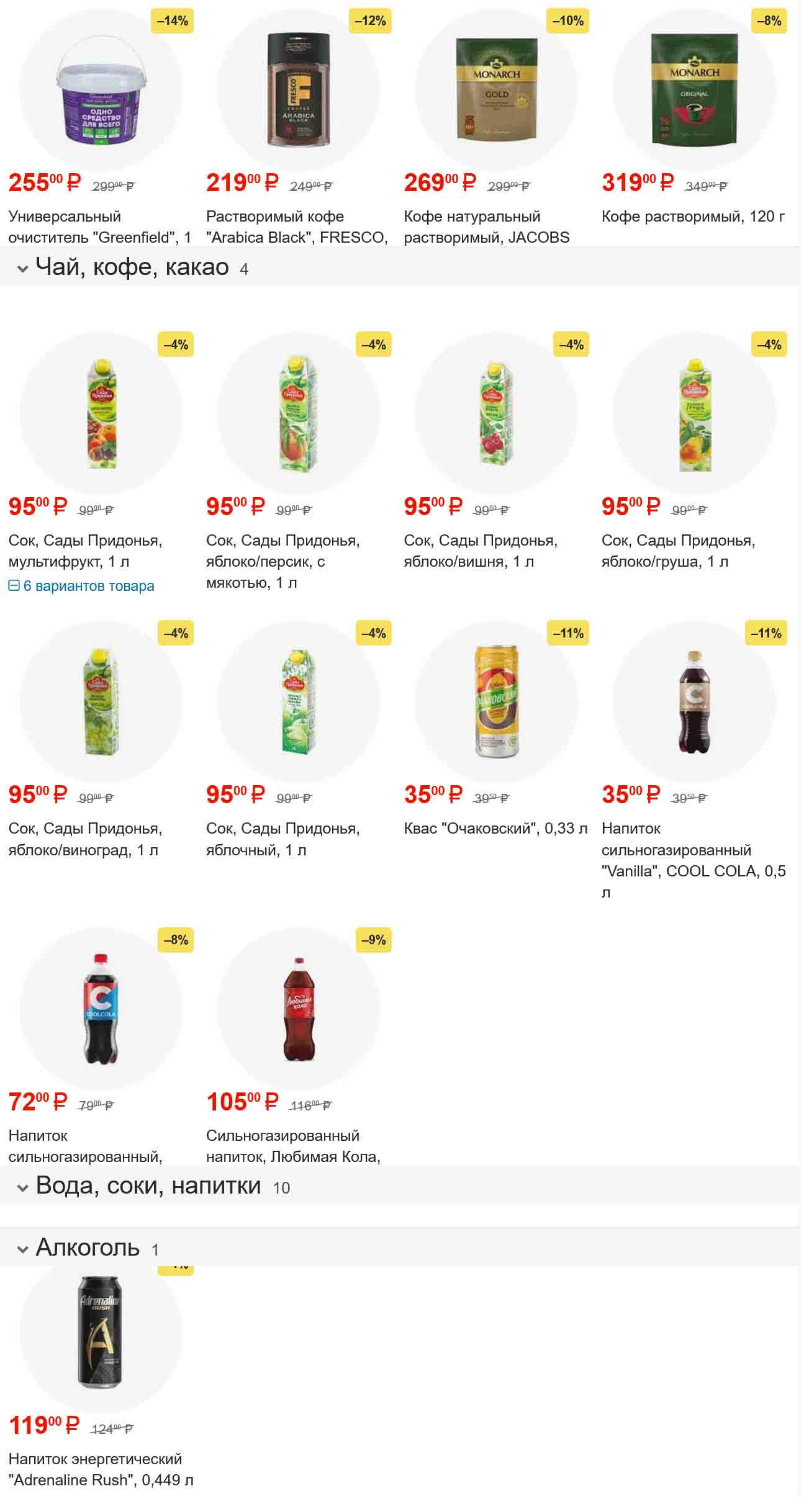Collapse the Вода, соки, напитки section
The height and width of the screenshot is (1512, 809).
tap(23, 1187)
